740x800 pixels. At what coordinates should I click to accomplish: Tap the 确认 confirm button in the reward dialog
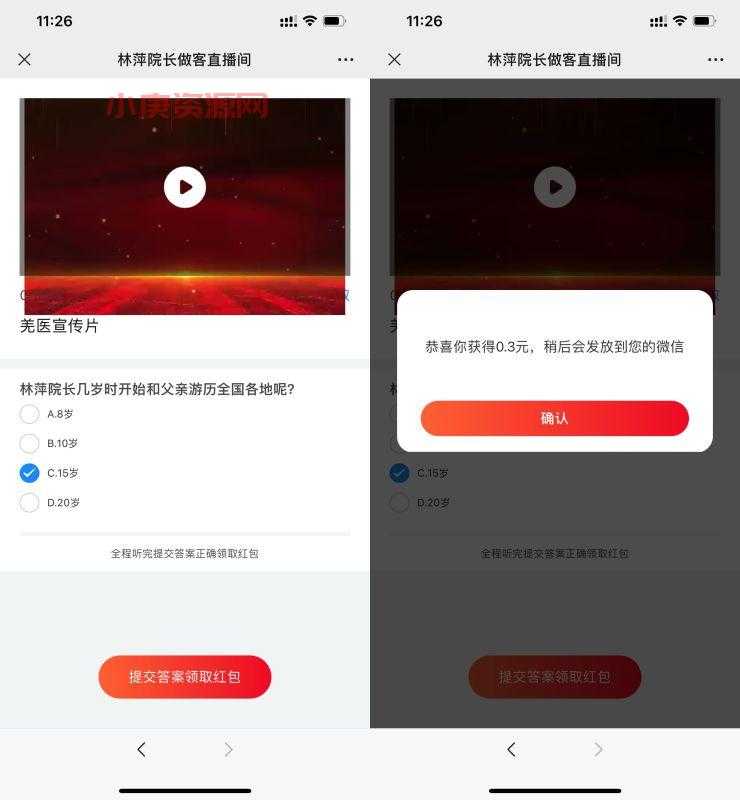(555, 418)
